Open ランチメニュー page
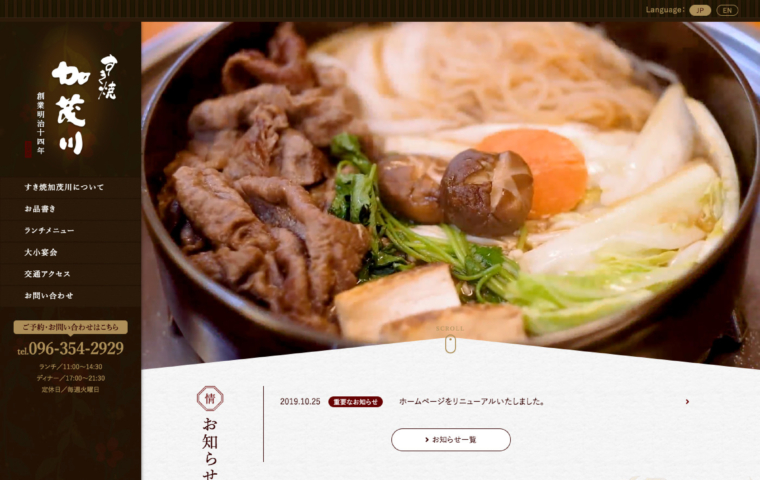This screenshot has height=480, width=760. [x=49, y=231]
